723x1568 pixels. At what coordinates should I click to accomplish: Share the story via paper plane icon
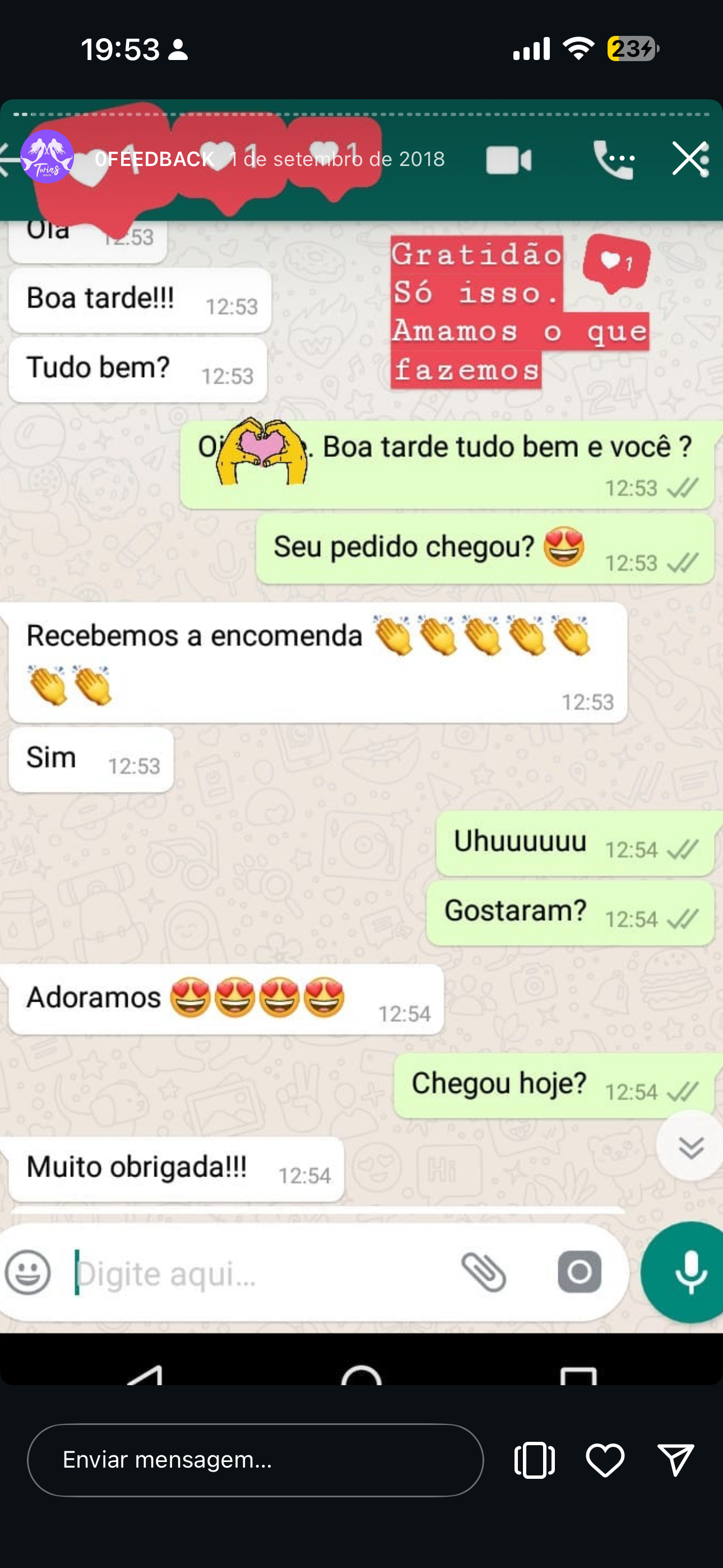[675, 1460]
